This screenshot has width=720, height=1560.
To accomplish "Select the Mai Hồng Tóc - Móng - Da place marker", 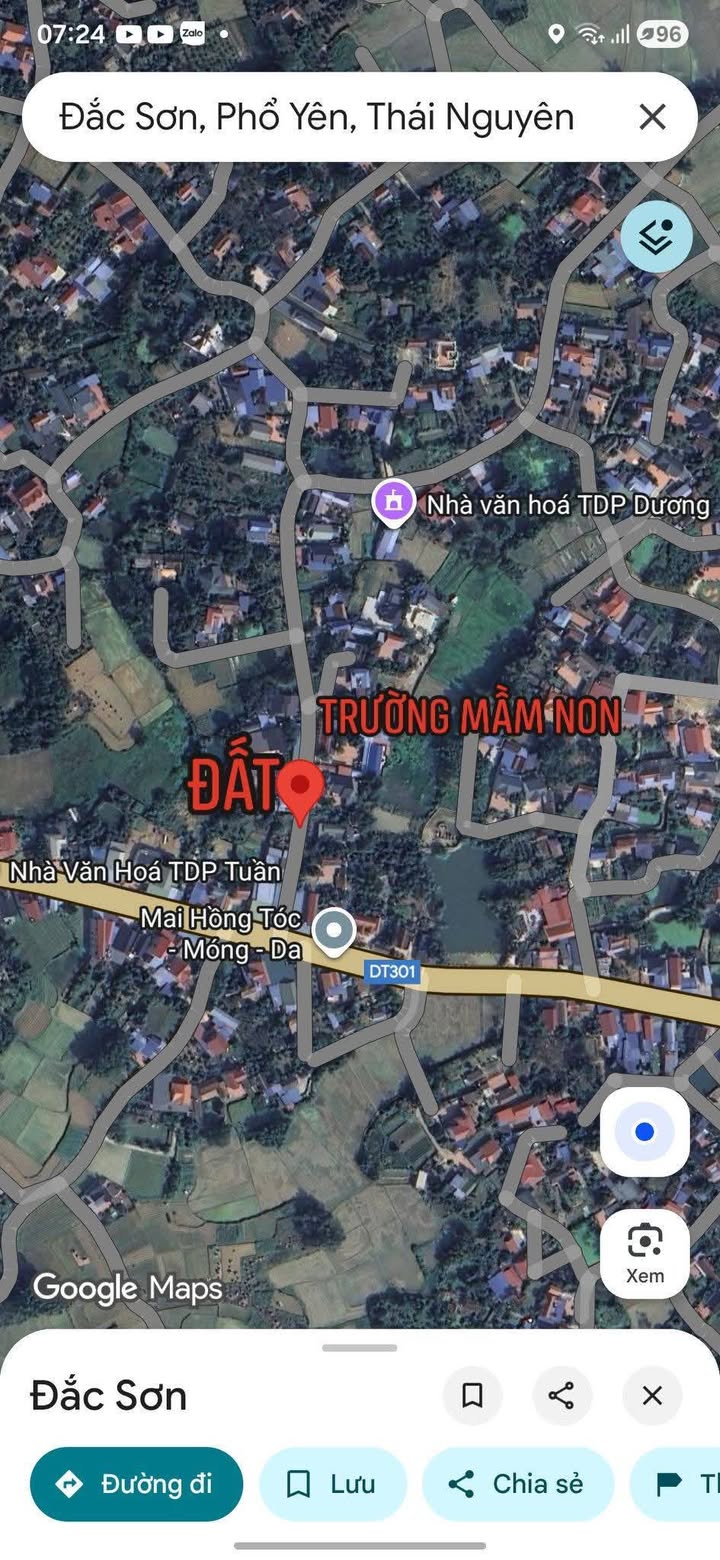I will point(333,931).
